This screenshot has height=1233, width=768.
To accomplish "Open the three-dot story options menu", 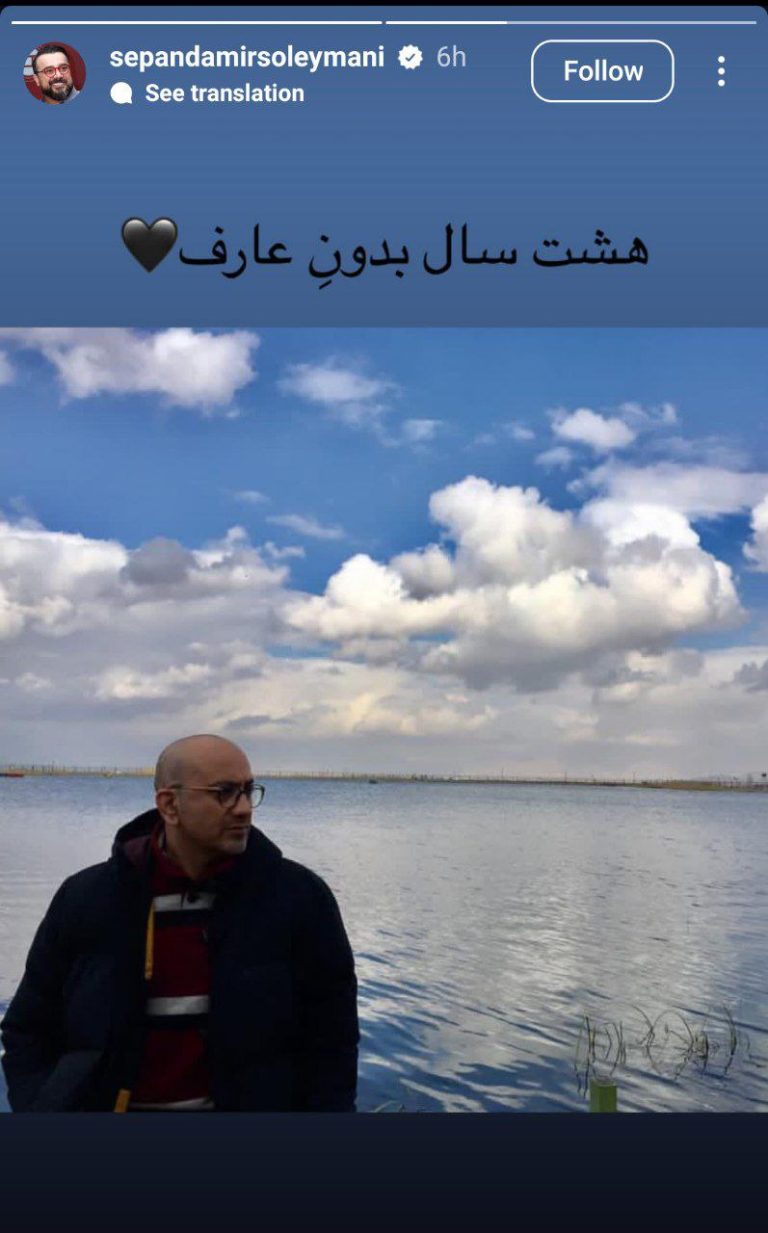I will pyautogui.click(x=721, y=71).
